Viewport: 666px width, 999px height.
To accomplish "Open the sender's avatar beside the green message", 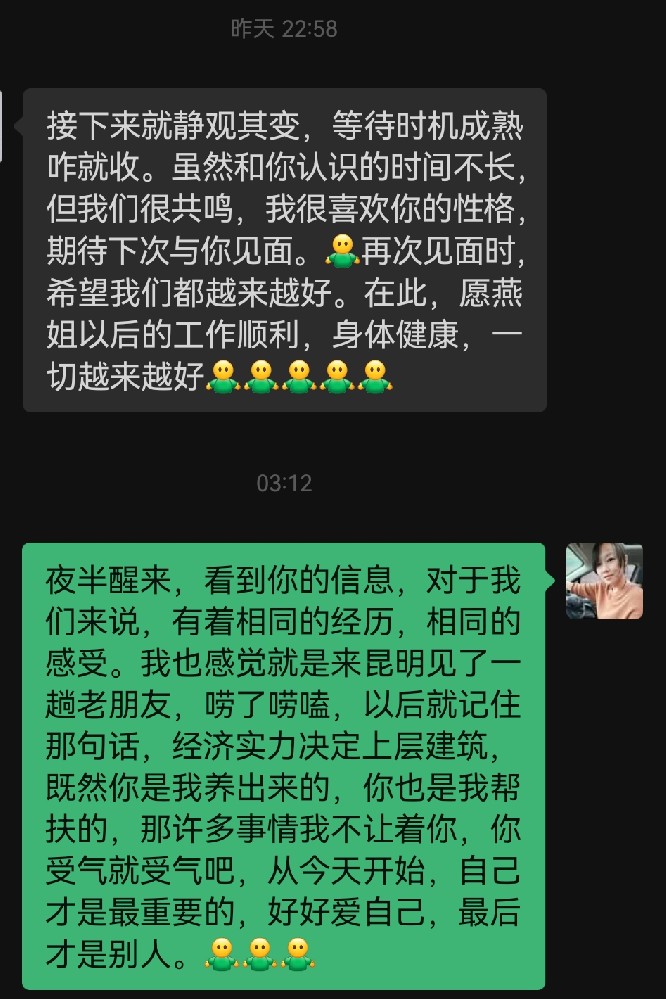I will [x=604, y=581].
